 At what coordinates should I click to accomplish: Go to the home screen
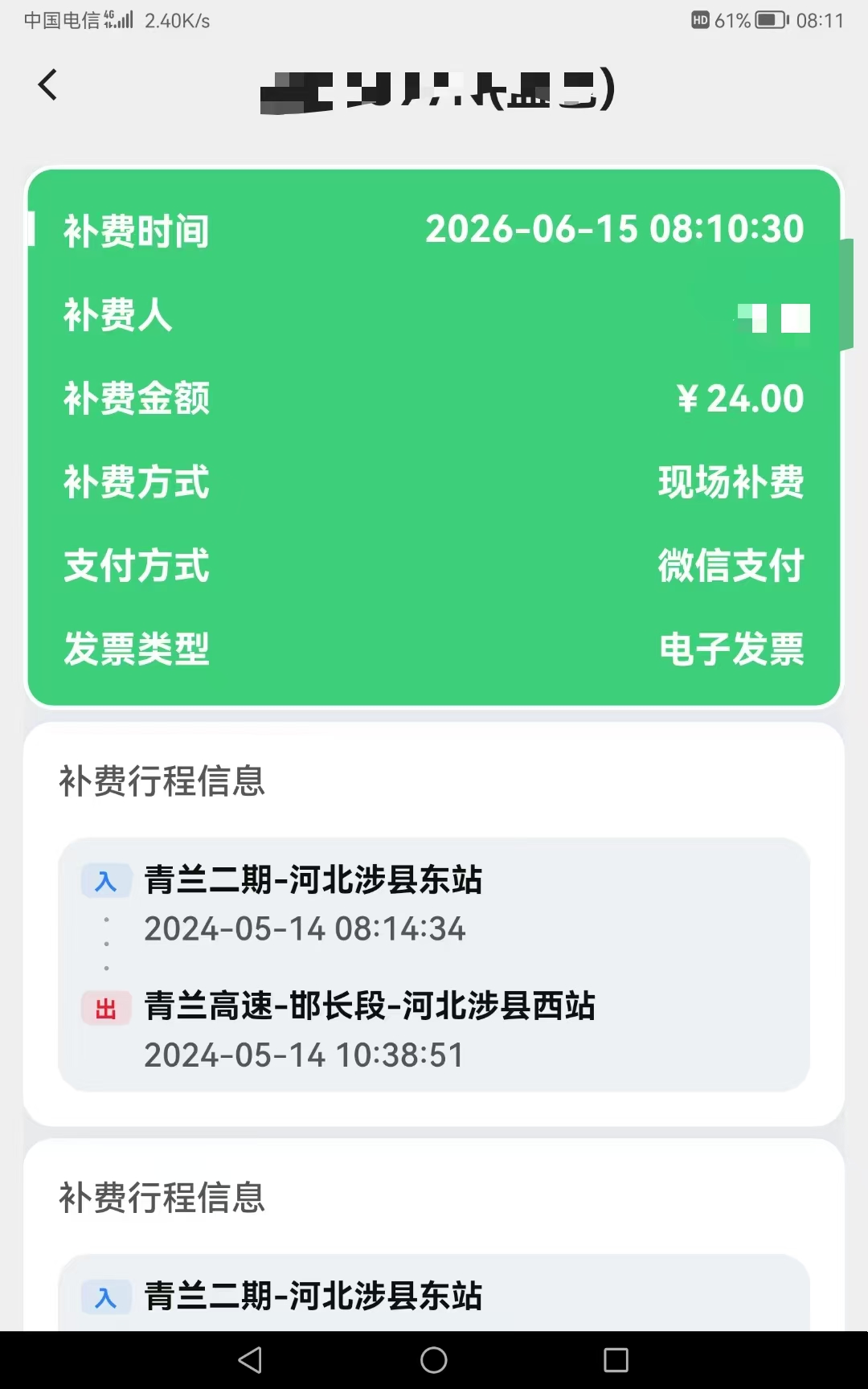tap(434, 1359)
